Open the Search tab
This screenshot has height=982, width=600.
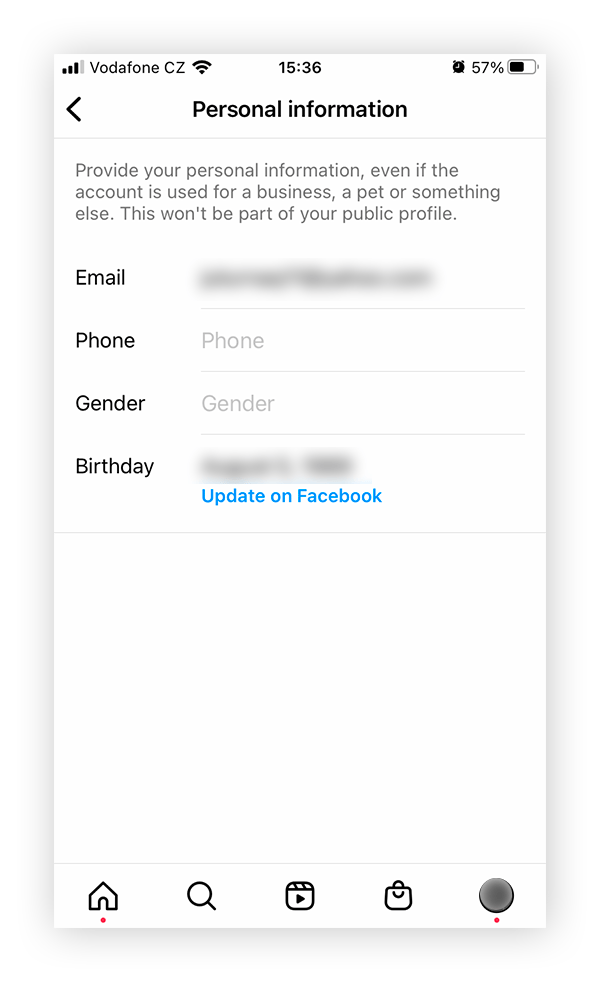pos(201,895)
